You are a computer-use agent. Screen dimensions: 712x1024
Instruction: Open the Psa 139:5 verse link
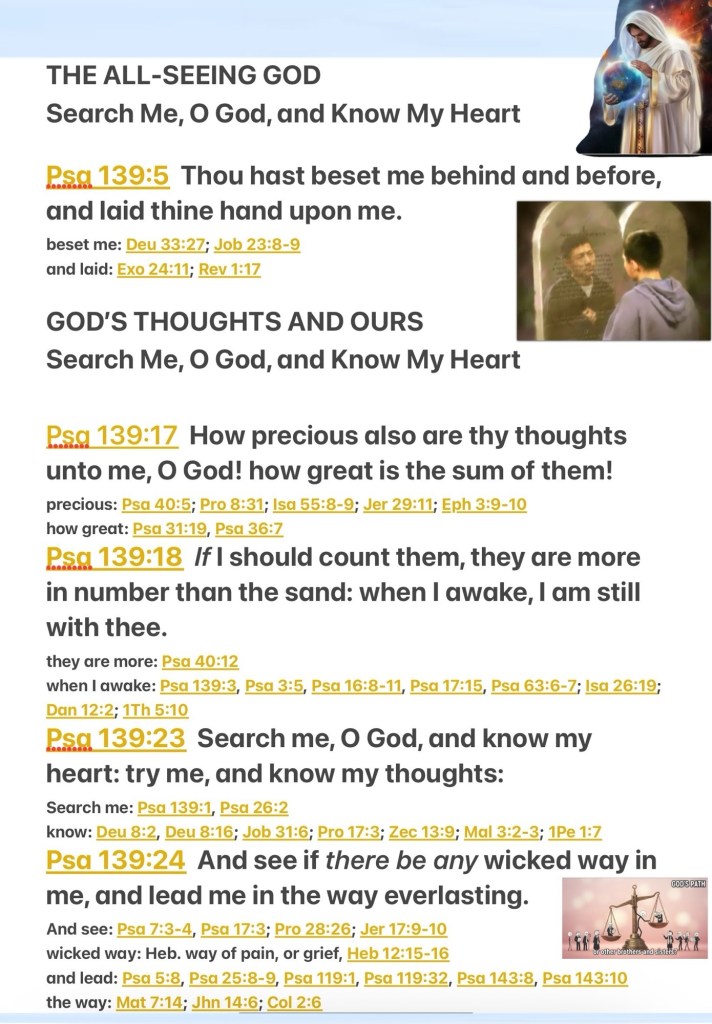point(108,177)
